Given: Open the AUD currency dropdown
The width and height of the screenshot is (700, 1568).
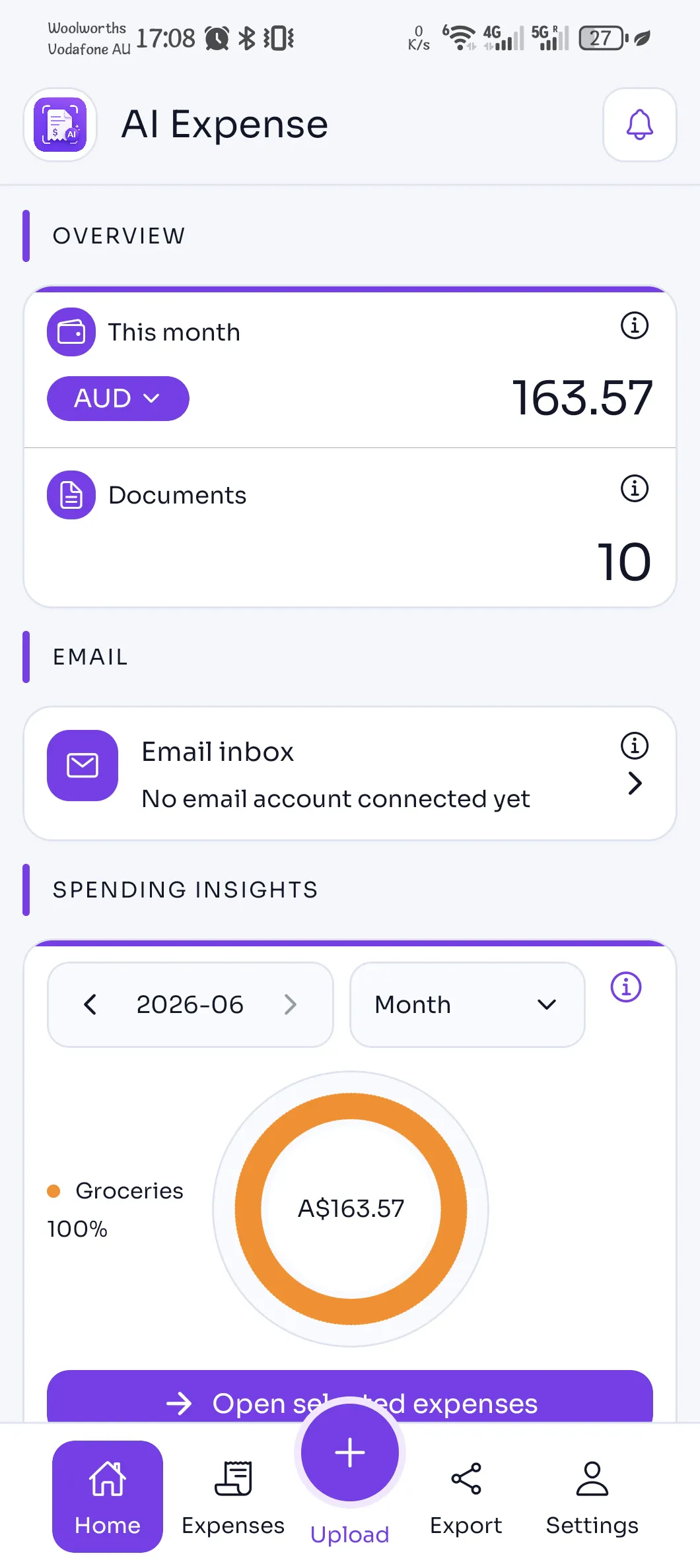Looking at the screenshot, I should pos(118,399).
